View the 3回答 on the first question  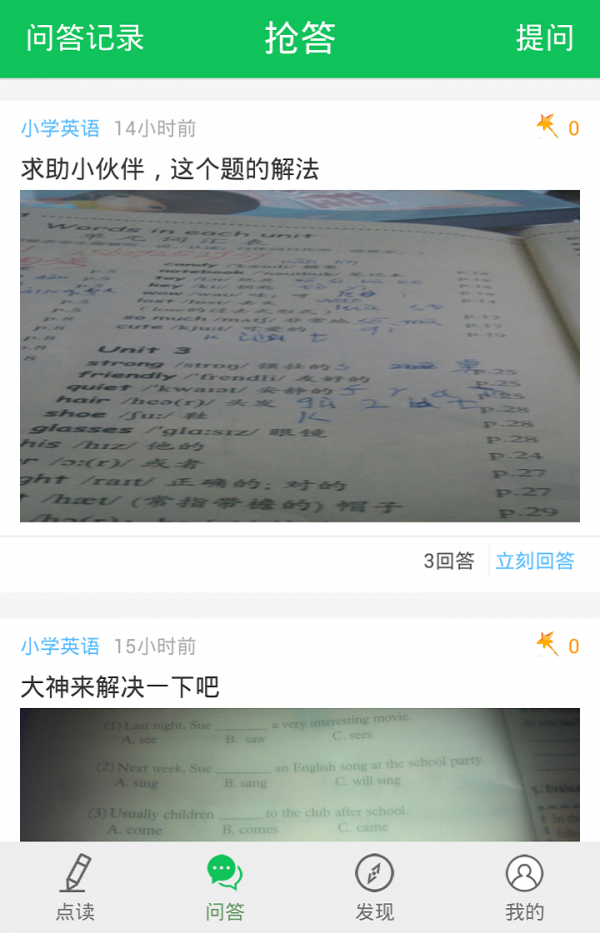(x=448, y=561)
